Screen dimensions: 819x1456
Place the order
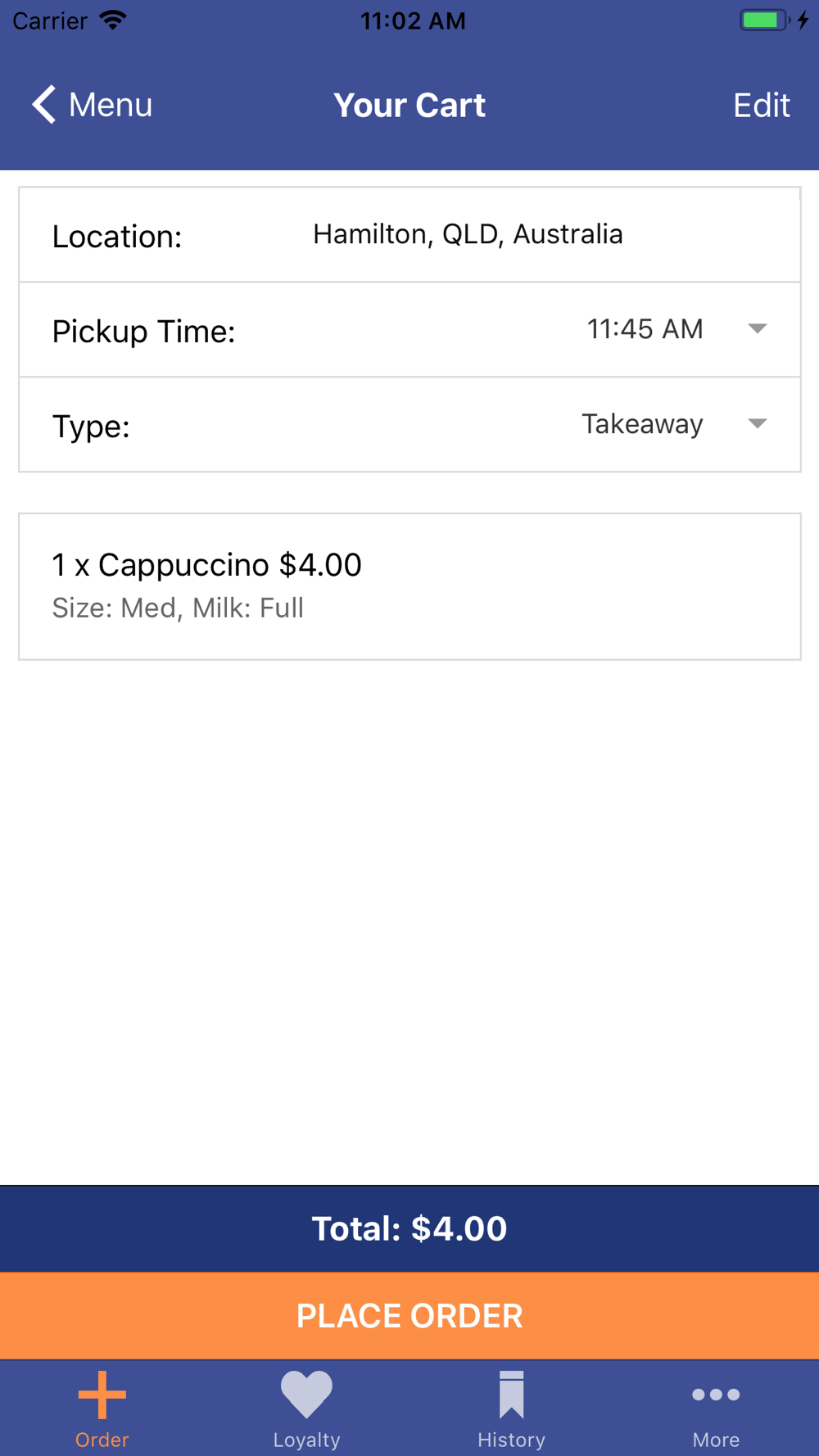click(x=409, y=1316)
